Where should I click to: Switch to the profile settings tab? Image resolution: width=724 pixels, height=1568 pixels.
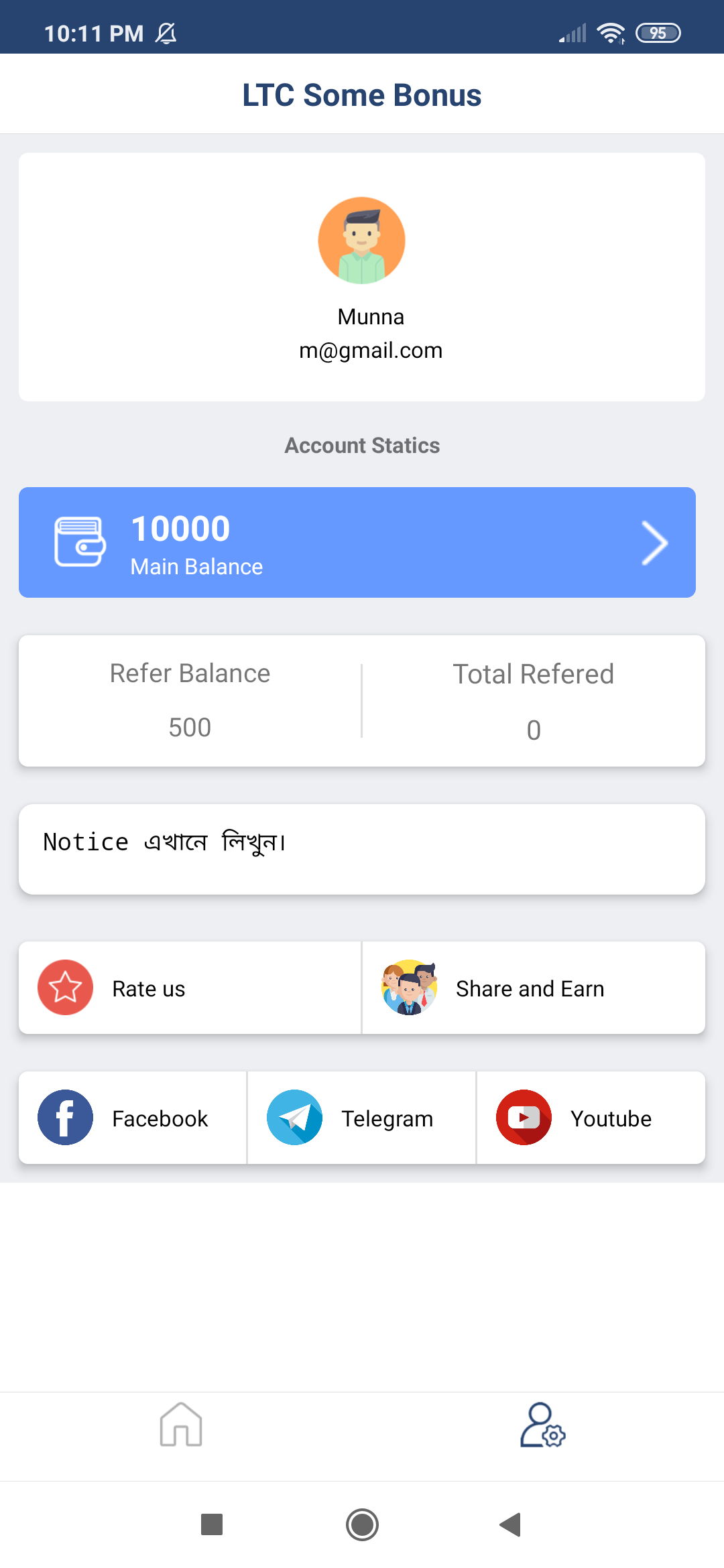[542, 1425]
